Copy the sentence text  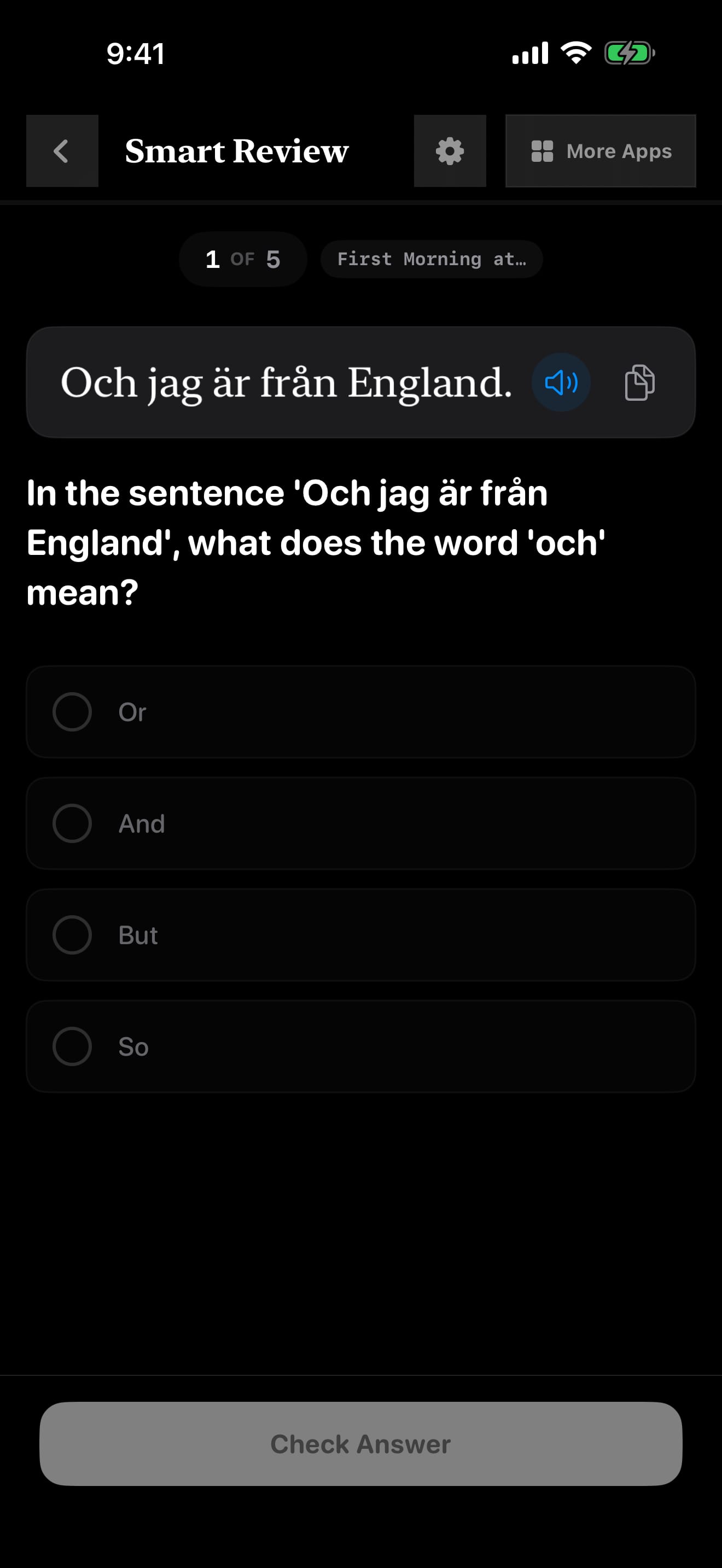pos(639,382)
